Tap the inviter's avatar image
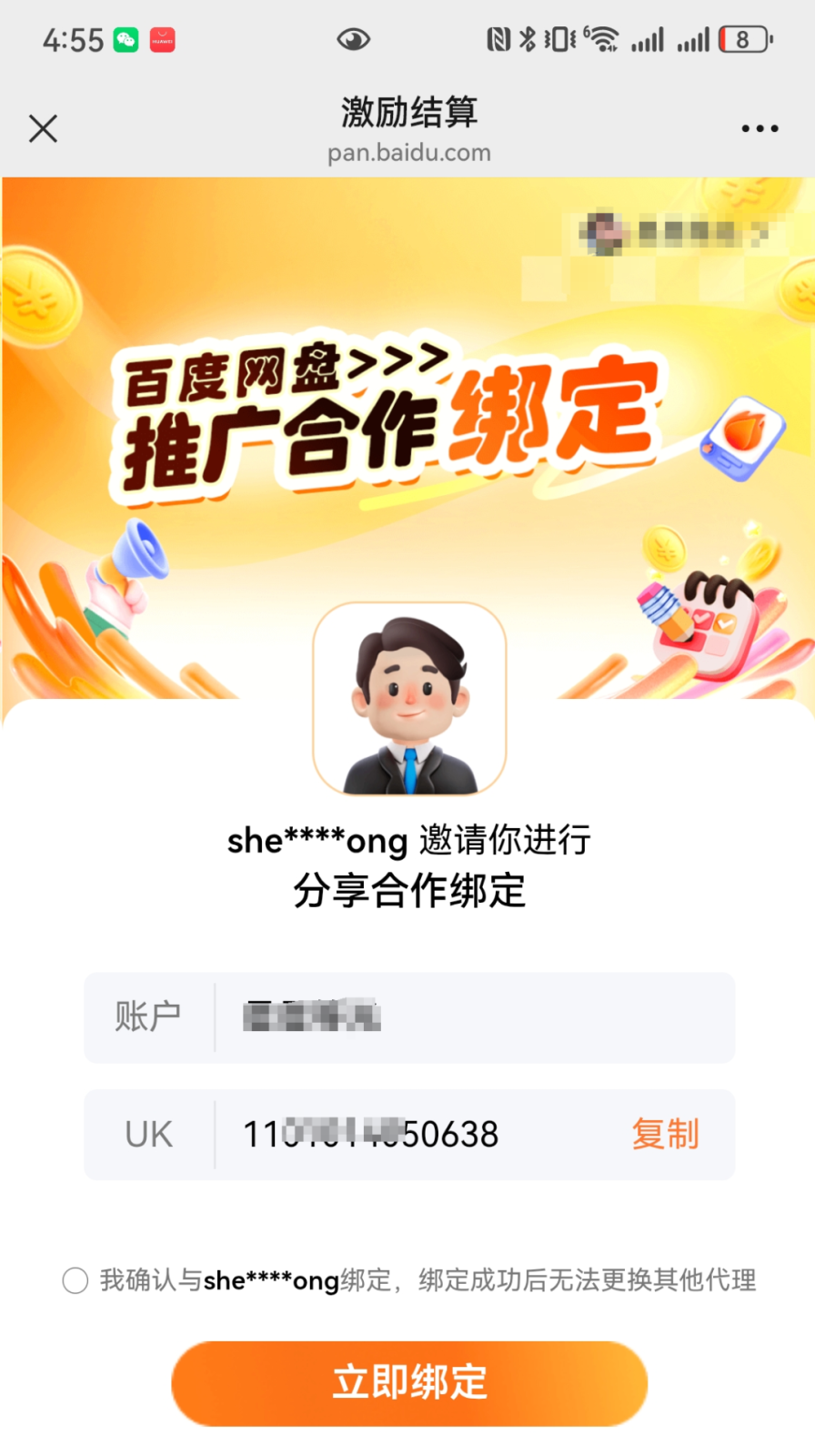Image resolution: width=815 pixels, height=1456 pixels. [407, 697]
